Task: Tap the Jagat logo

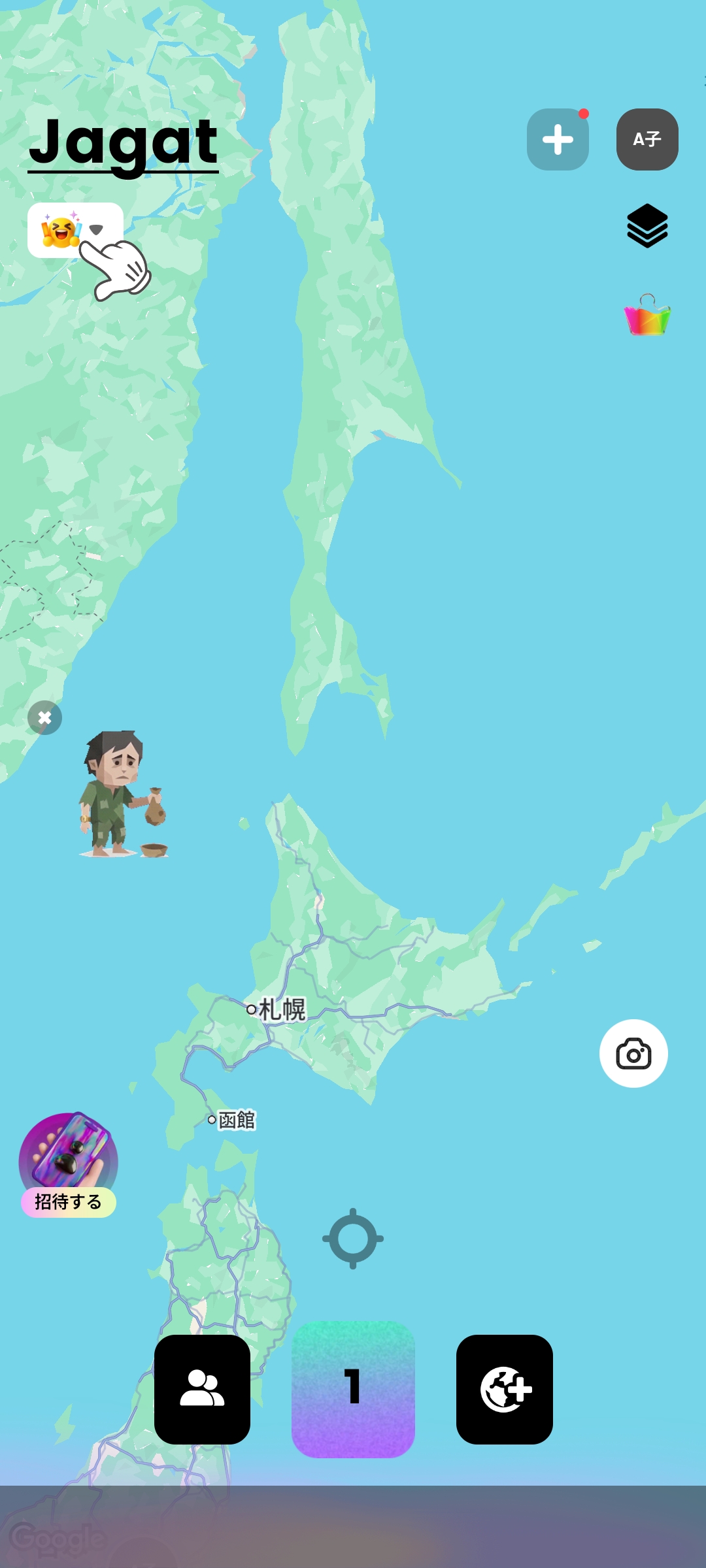Action: coord(124,144)
